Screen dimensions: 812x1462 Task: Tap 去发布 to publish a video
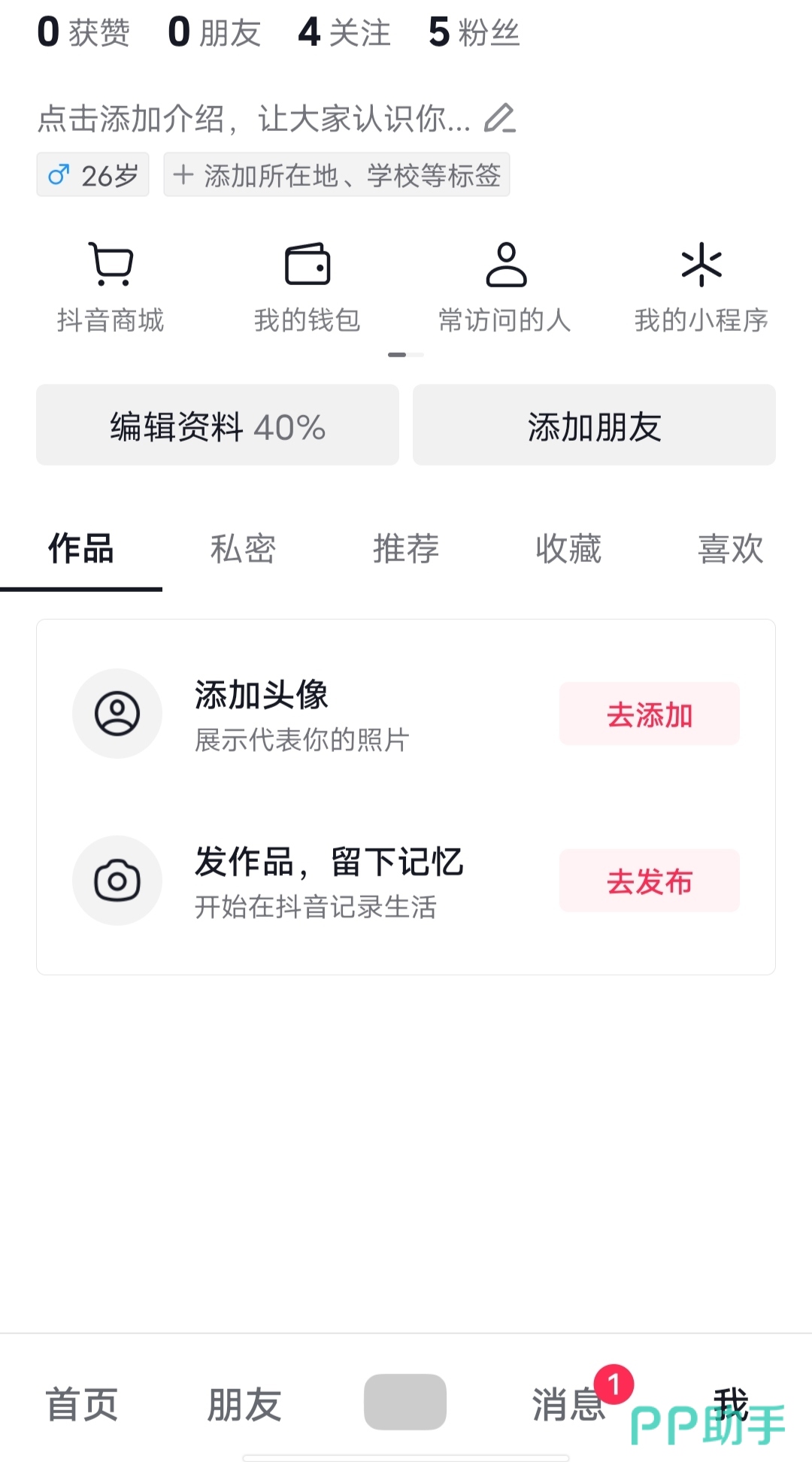click(649, 881)
